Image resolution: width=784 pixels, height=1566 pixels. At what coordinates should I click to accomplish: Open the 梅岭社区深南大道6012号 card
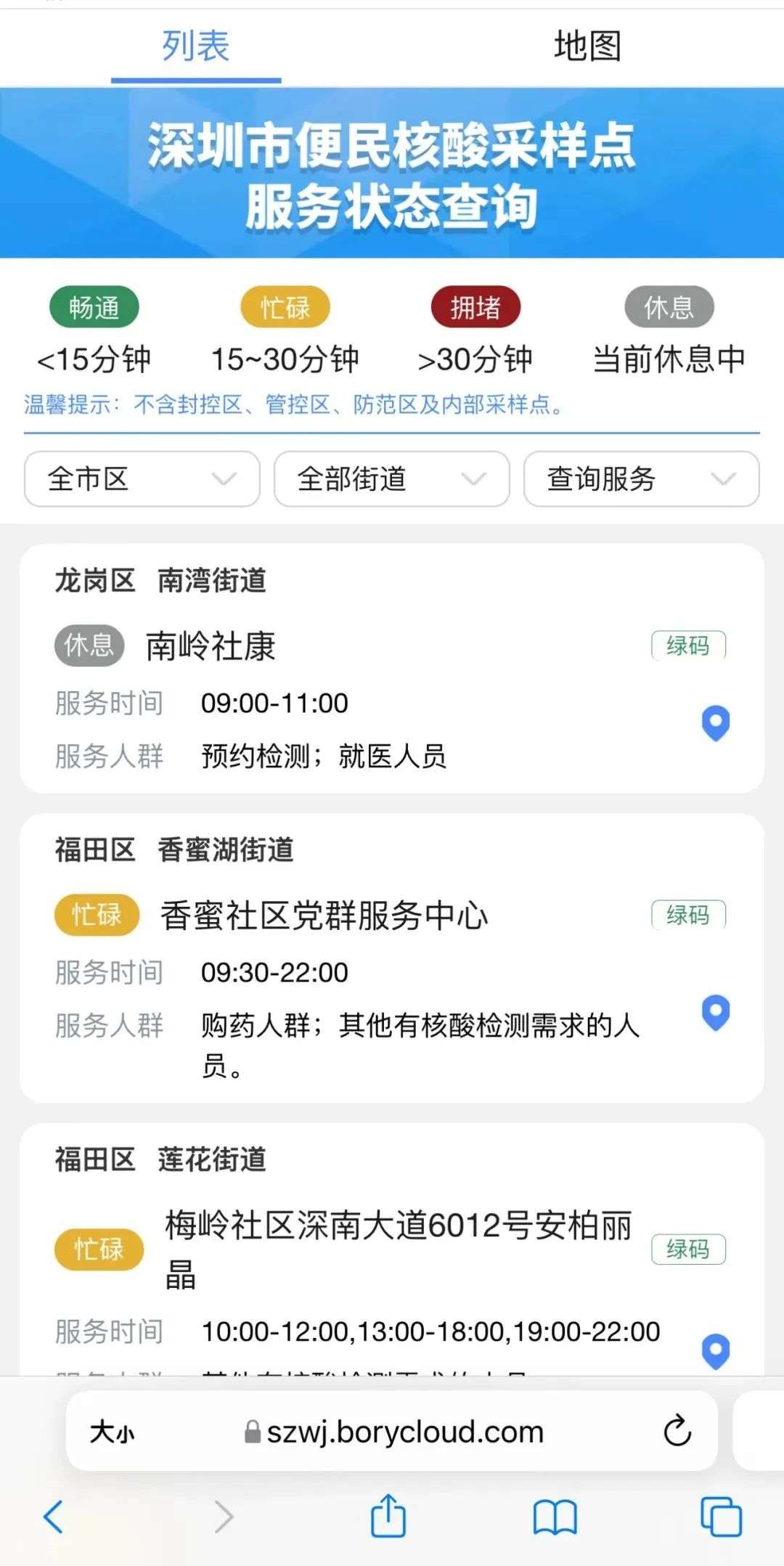[x=392, y=1250]
